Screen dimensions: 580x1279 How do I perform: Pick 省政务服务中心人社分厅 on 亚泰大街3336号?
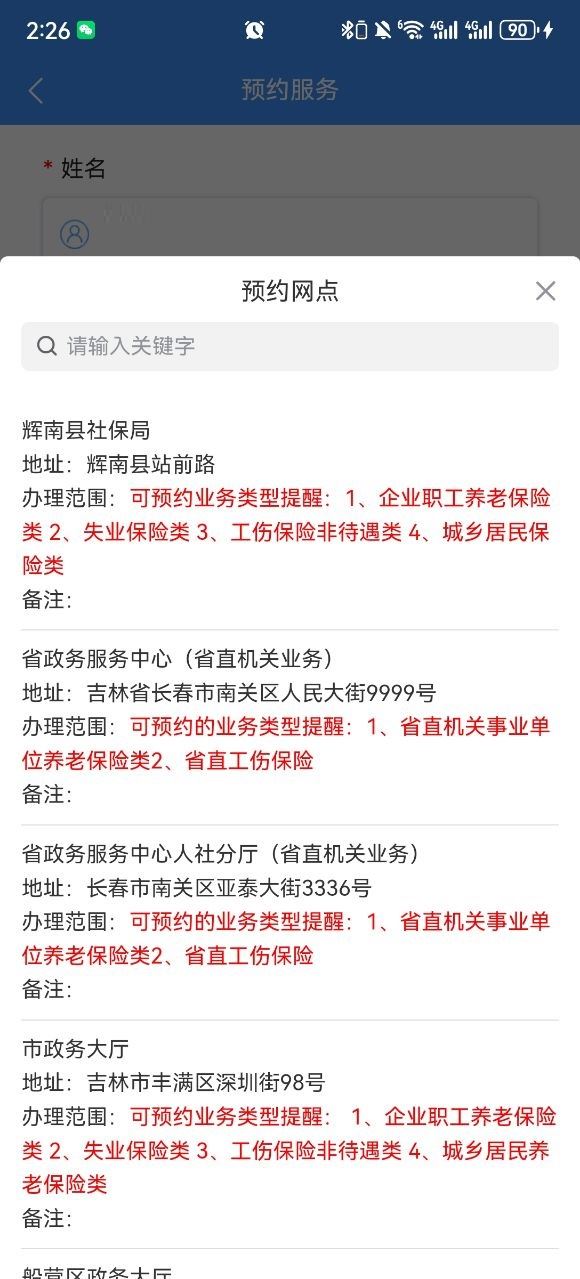point(290,922)
